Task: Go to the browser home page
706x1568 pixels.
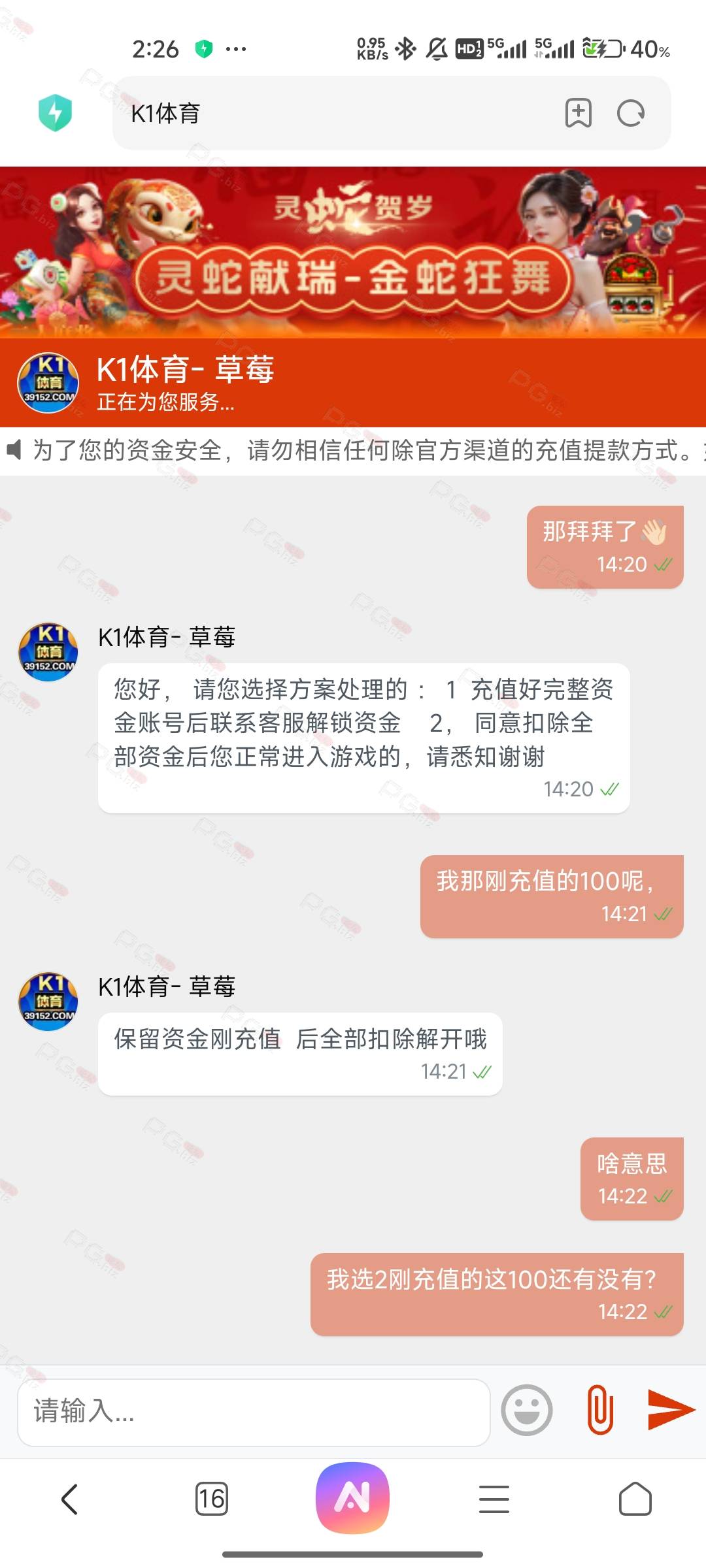Action: click(635, 1499)
